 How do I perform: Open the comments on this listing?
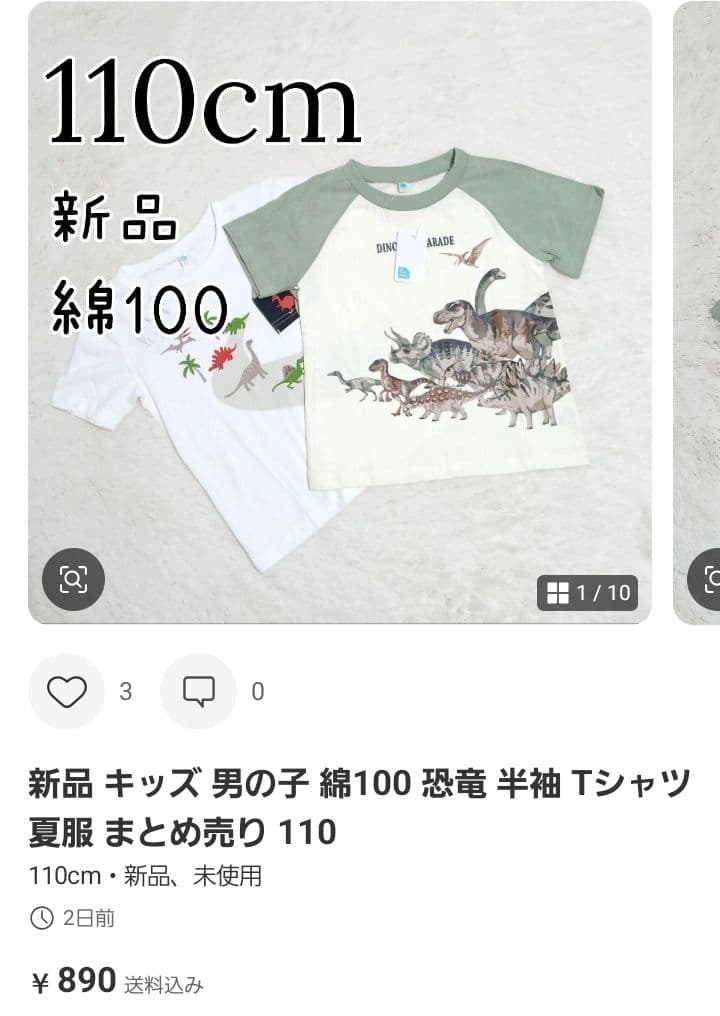(198, 691)
